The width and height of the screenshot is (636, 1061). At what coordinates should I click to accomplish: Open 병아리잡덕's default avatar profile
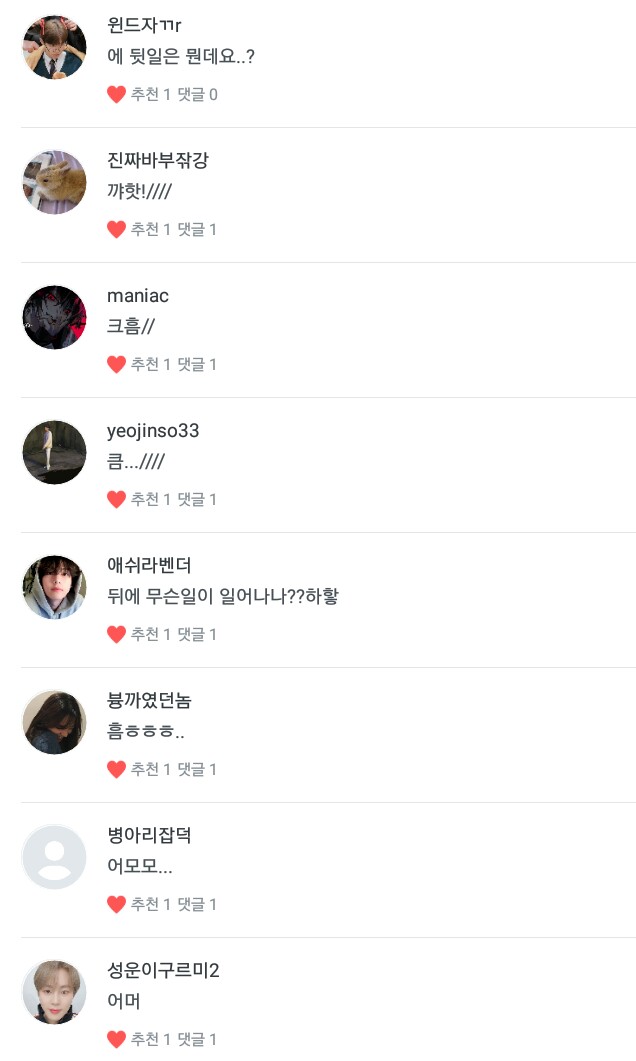click(x=55, y=857)
